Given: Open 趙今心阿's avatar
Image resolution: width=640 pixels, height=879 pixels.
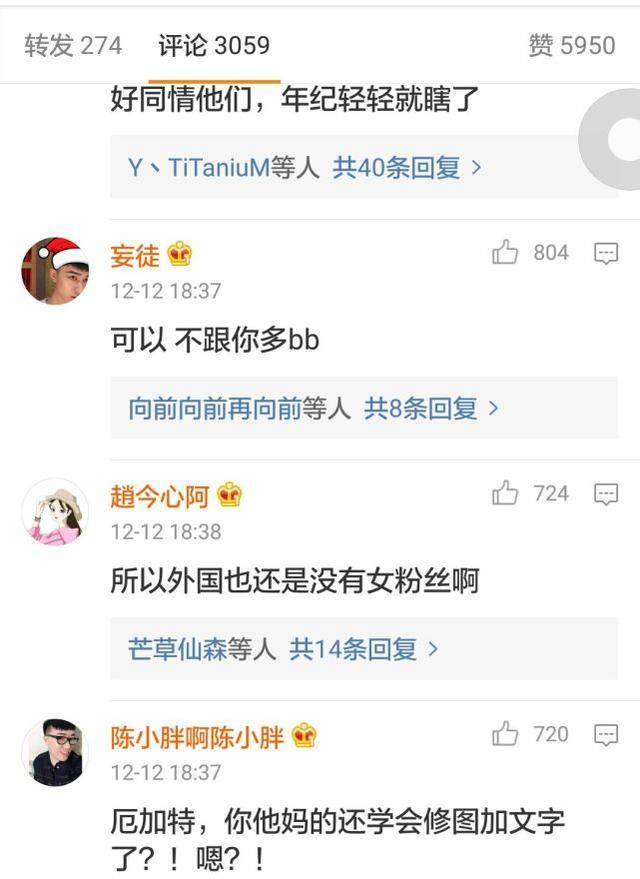Looking at the screenshot, I should (55, 511).
